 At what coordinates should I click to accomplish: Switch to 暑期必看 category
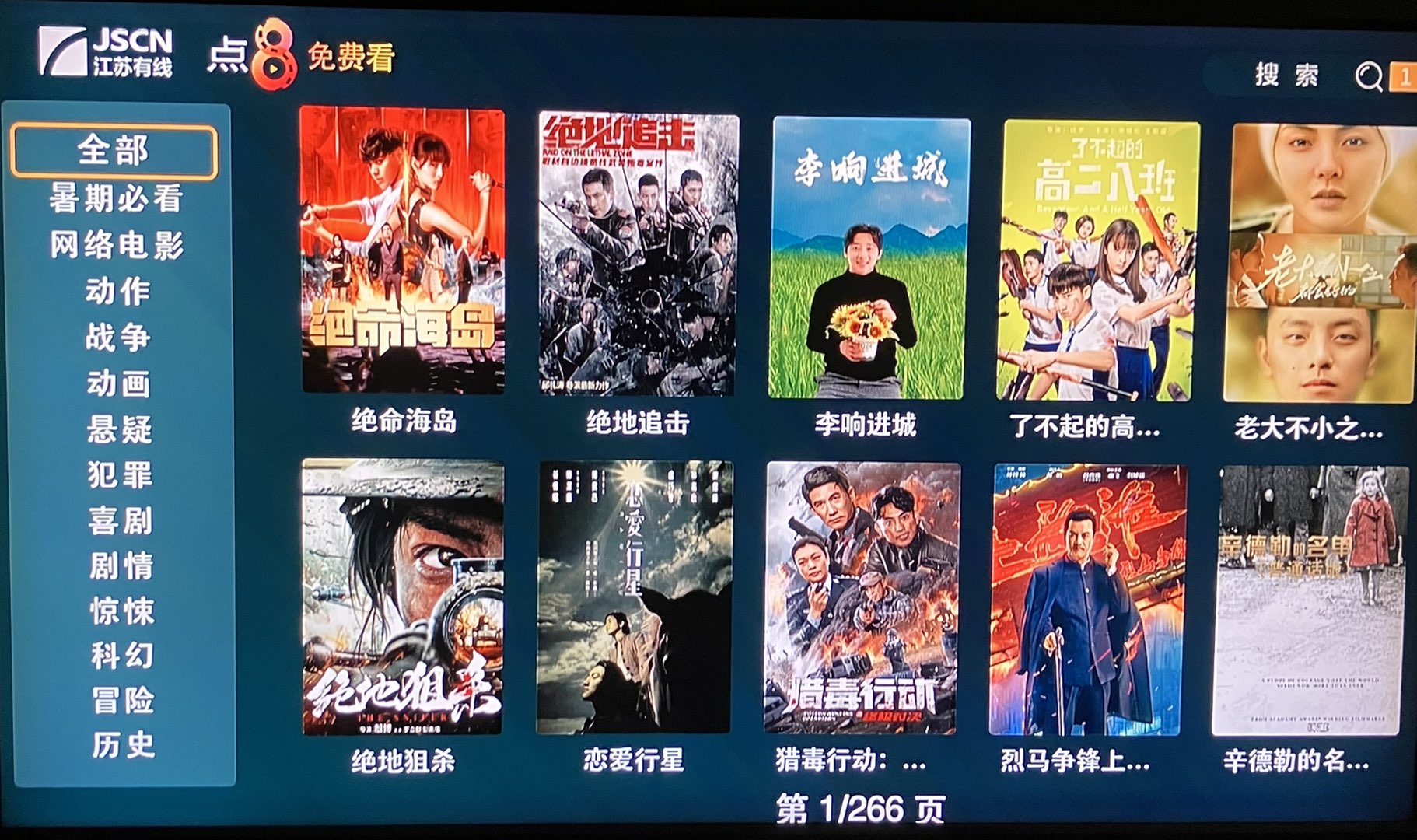coord(116,198)
